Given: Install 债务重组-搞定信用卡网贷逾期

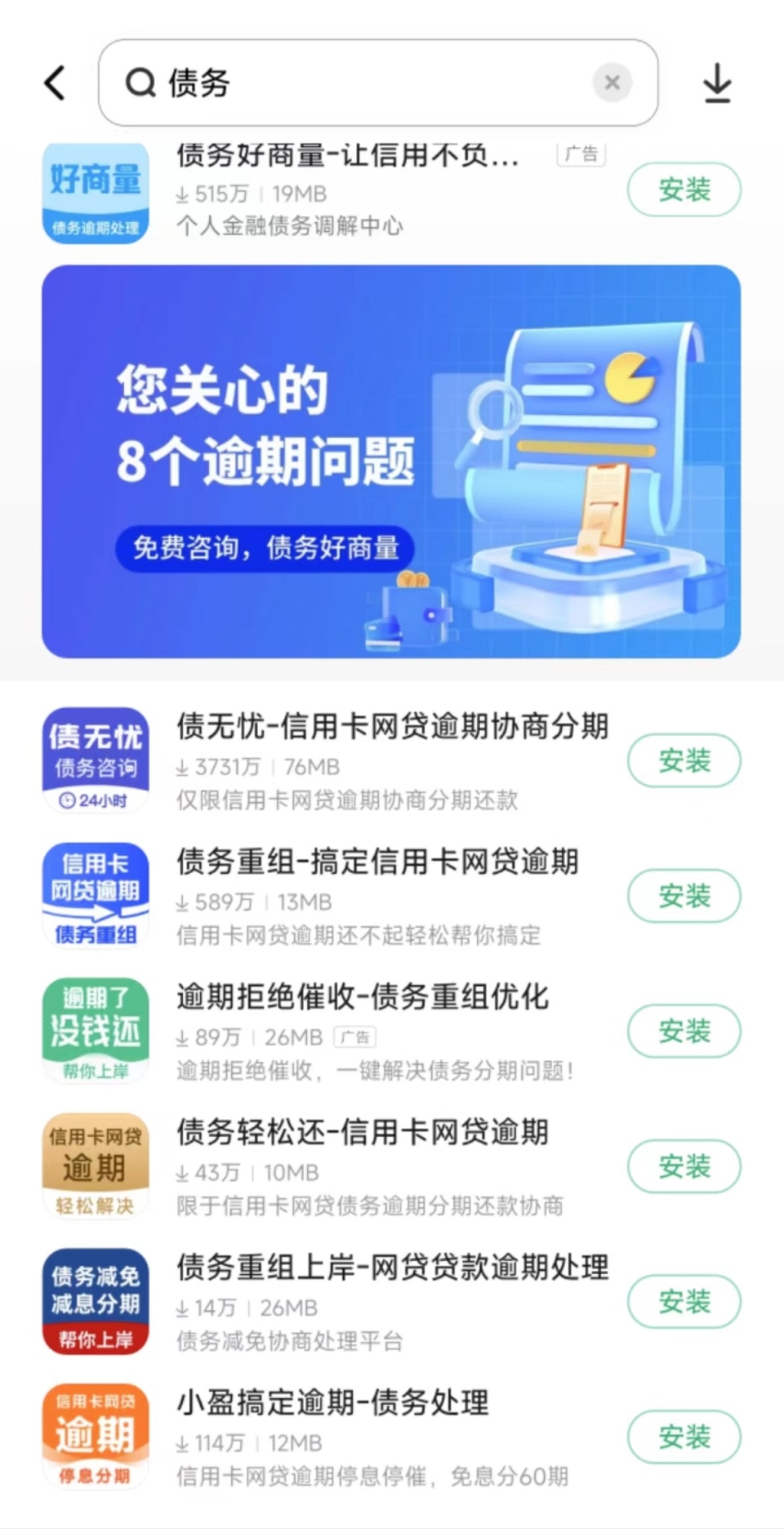Looking at the screenshot, I should 684,896.
